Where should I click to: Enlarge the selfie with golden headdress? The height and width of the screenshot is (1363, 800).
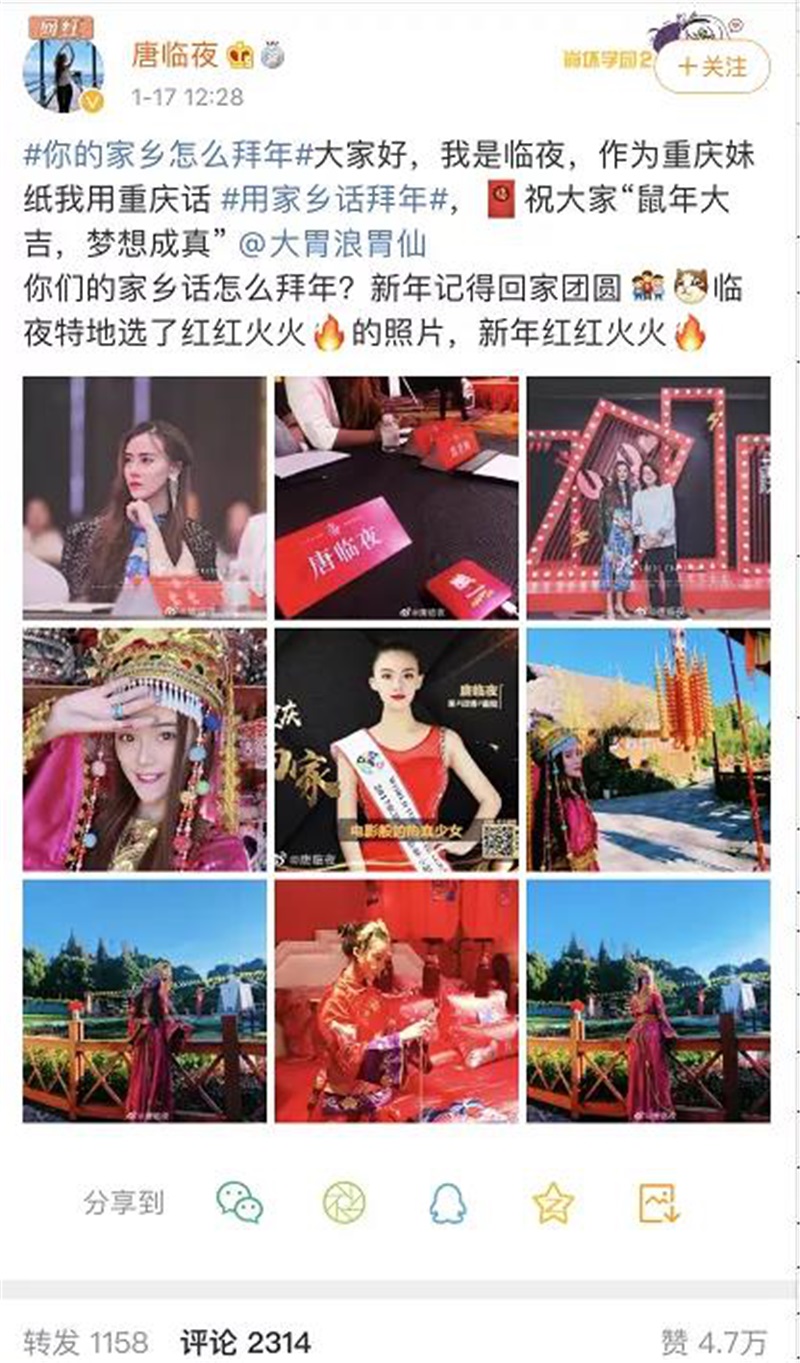145,750
